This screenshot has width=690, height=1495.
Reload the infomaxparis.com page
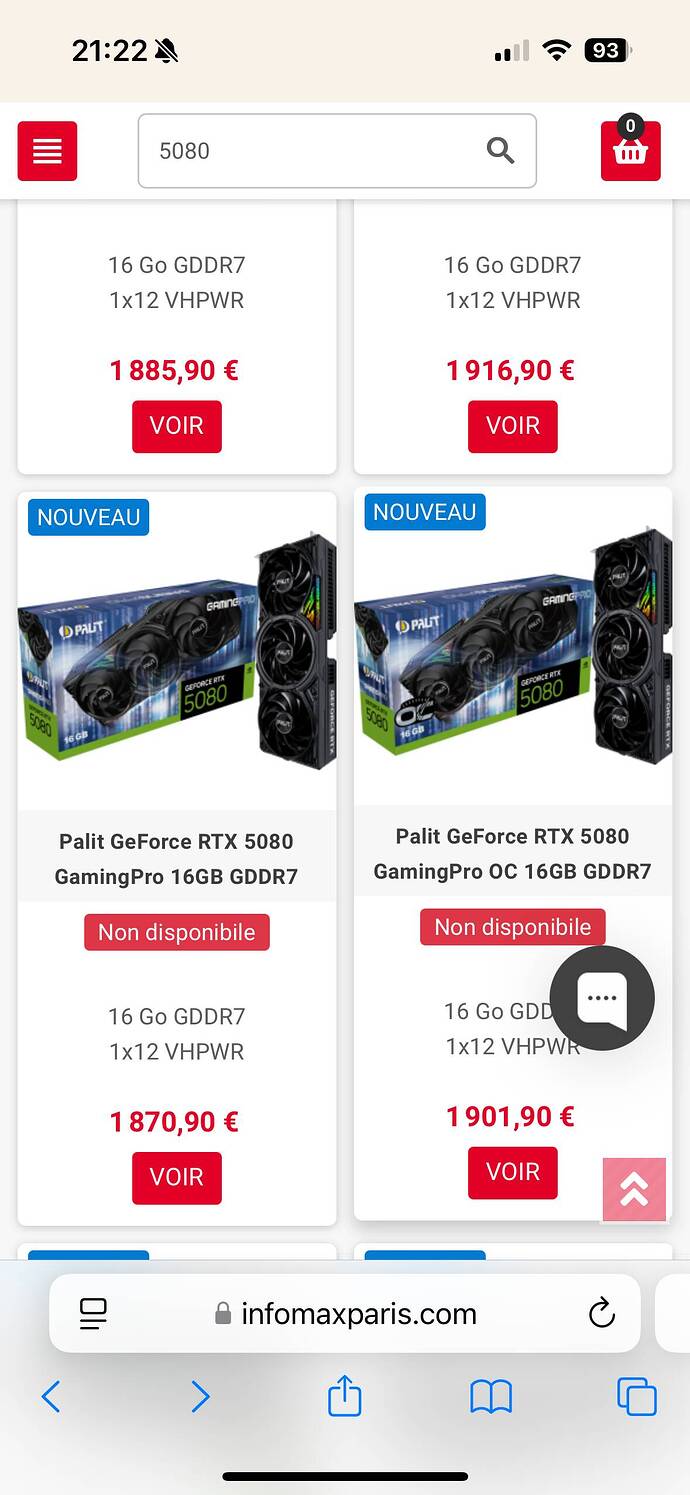pos(601,1313)
